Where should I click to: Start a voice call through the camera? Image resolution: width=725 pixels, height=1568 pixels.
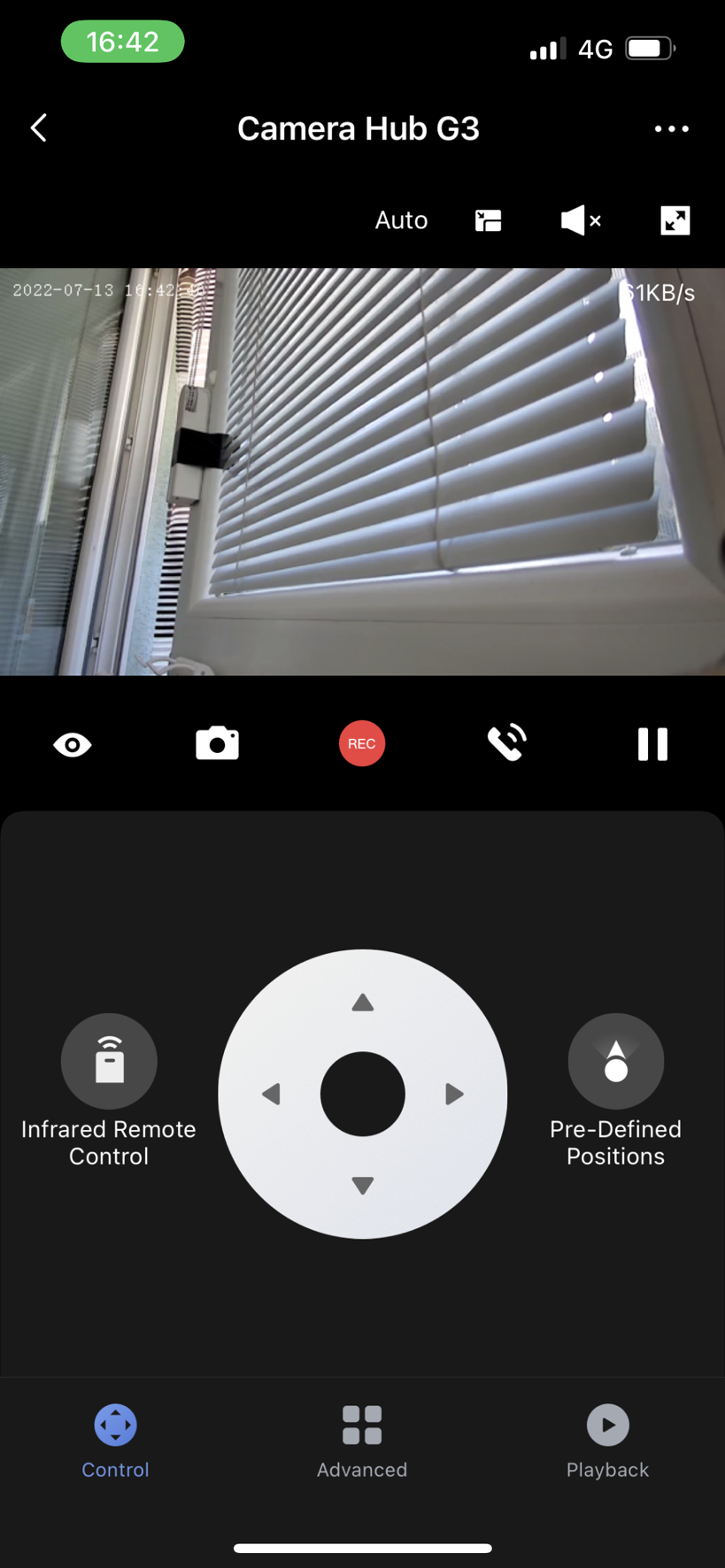coord(507,744)
